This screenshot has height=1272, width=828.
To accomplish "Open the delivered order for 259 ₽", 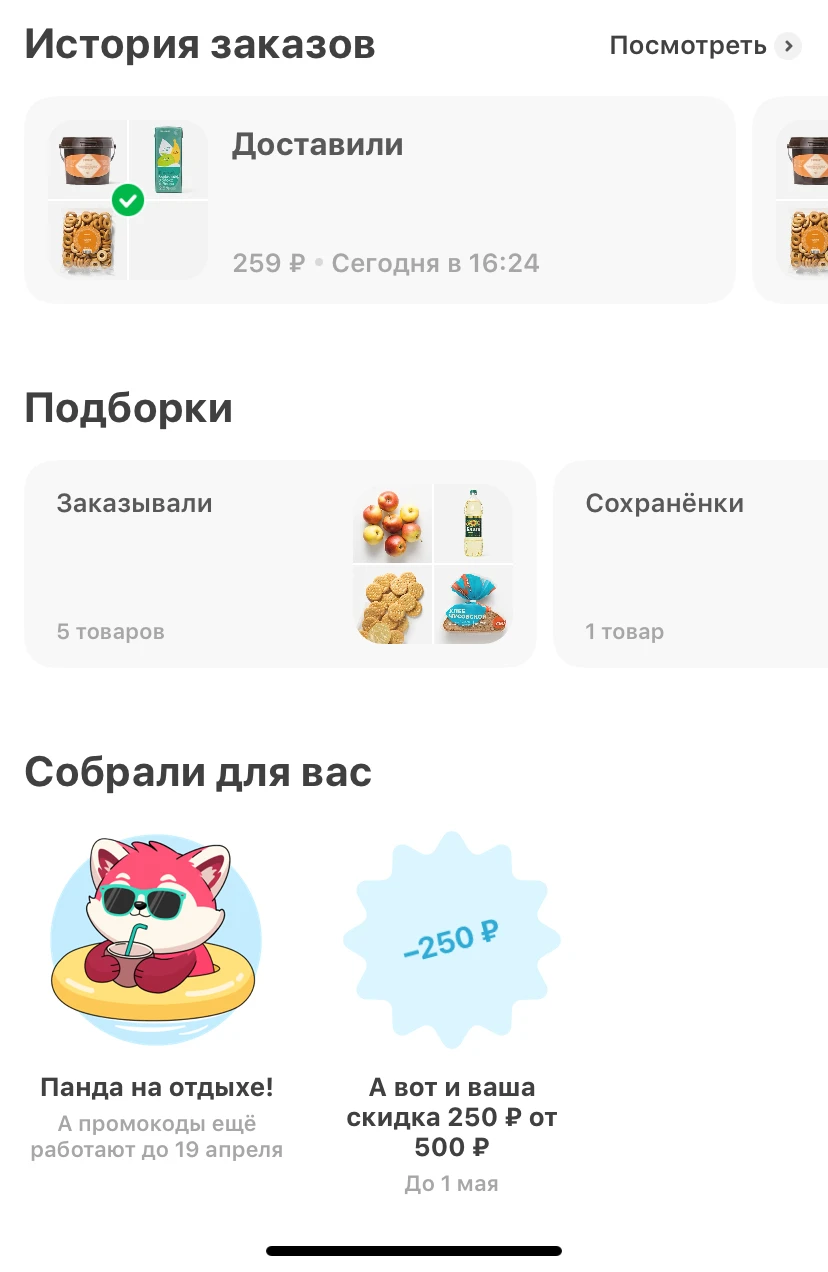I will (379, 200).
